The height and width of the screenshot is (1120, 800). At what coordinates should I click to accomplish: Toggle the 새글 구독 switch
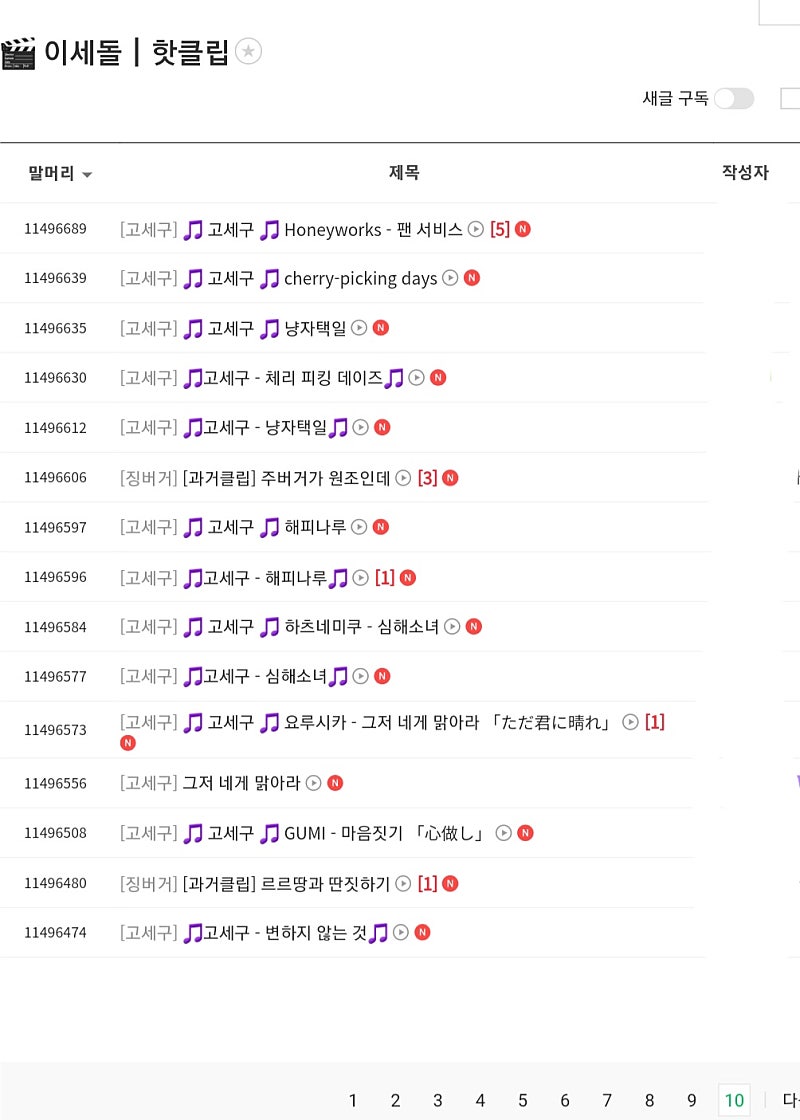coord(733,98)
